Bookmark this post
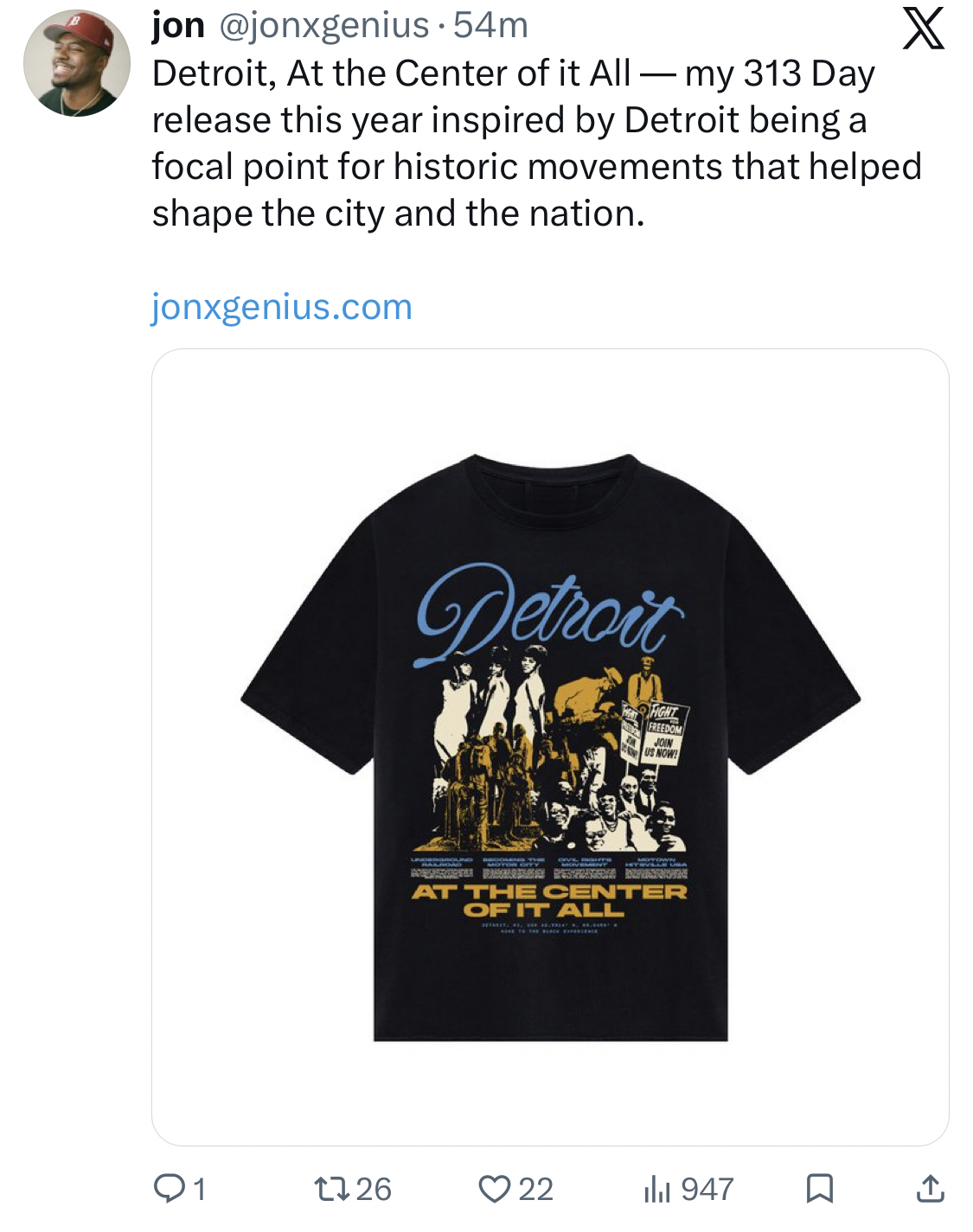Viewport: 973px width, 1232px height. [x=818, y=1189]
